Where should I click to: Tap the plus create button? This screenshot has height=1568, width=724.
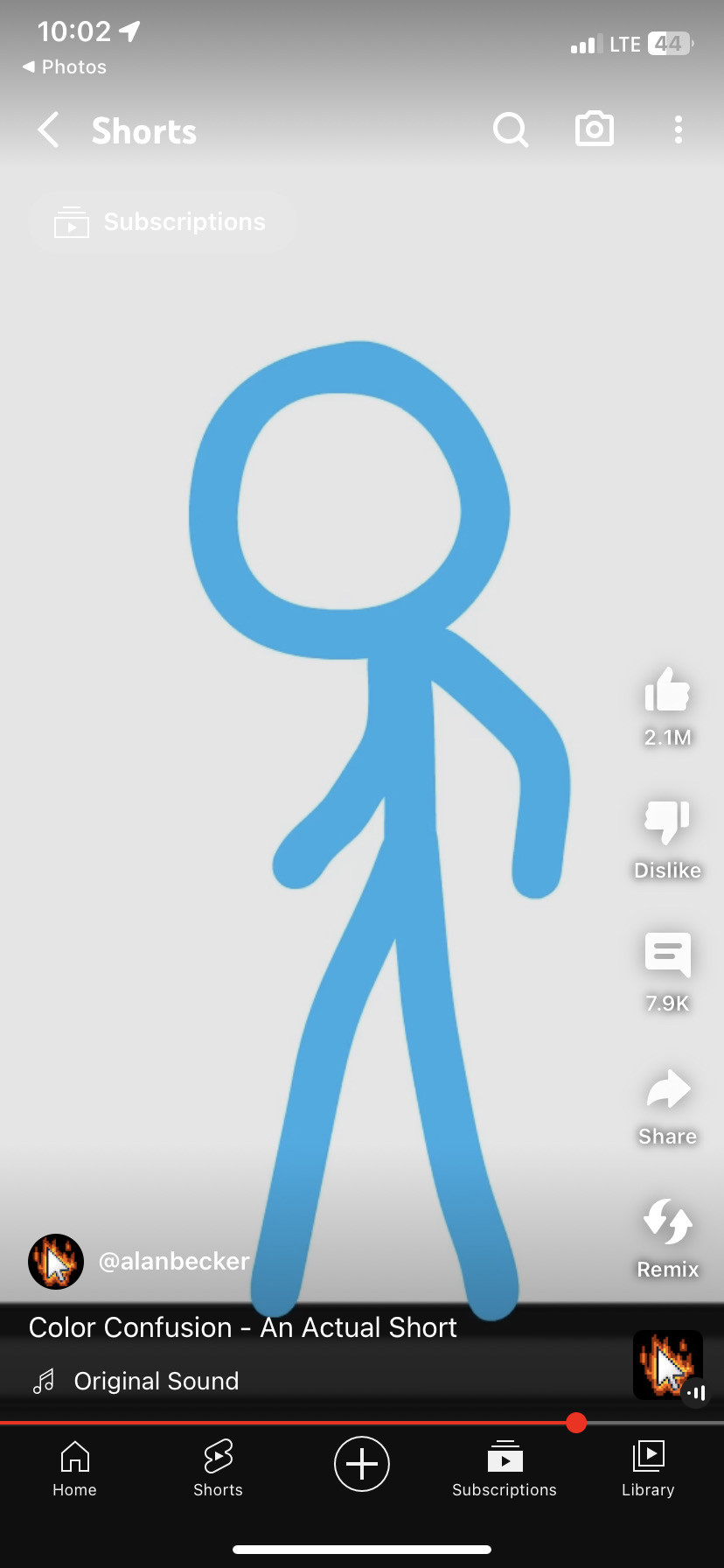point(361,1464)
